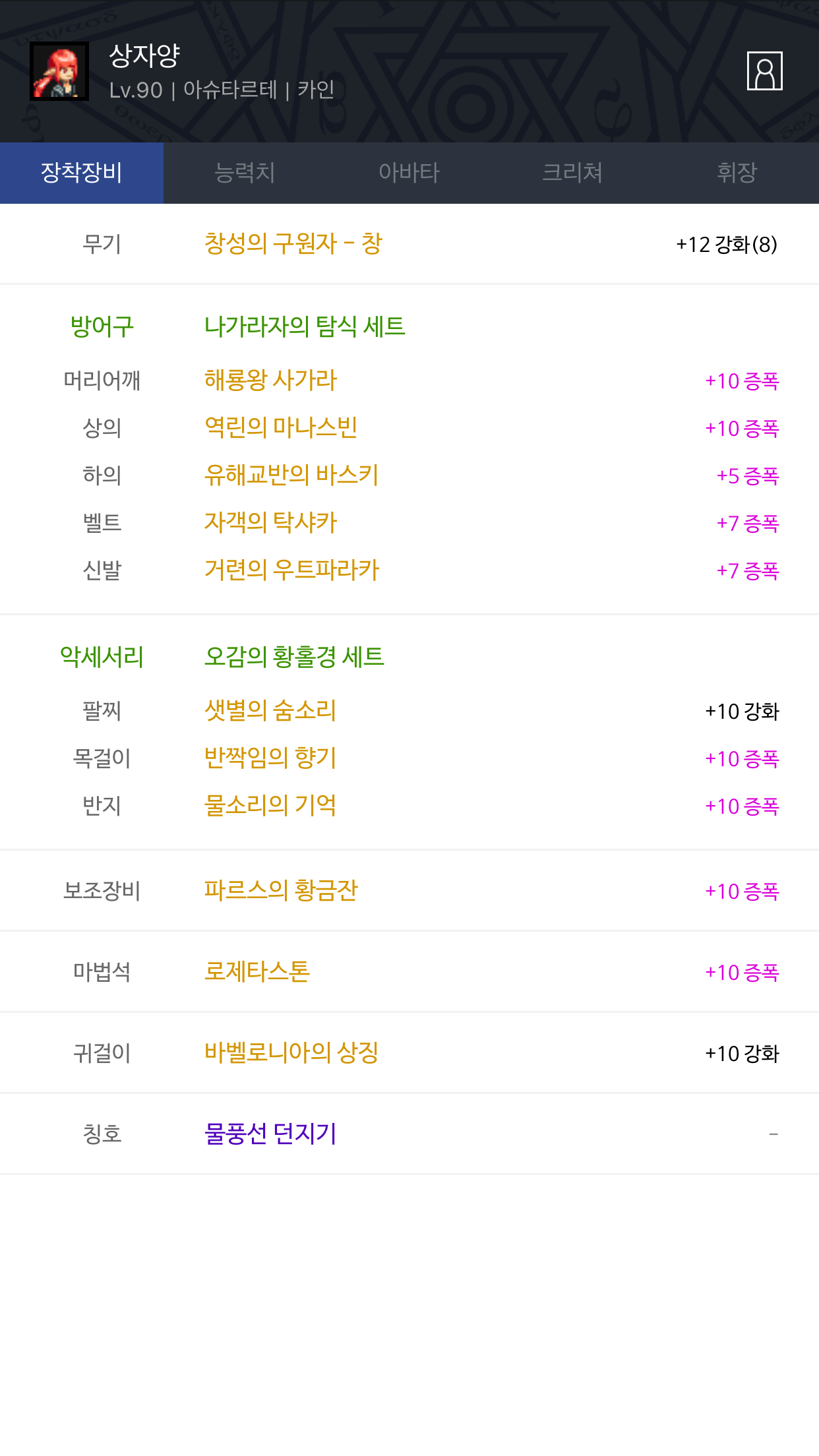Viewport: 819px width, 1456px height.
Task: View the 물소리의 기억 ring
Action: (270, 806)
